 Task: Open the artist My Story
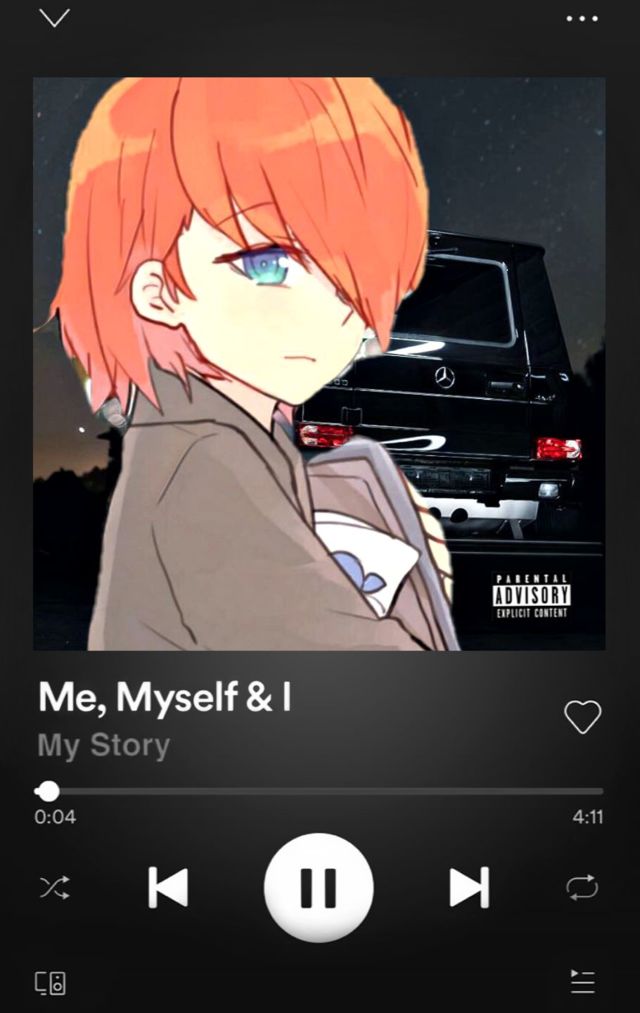tap(104, 746)
